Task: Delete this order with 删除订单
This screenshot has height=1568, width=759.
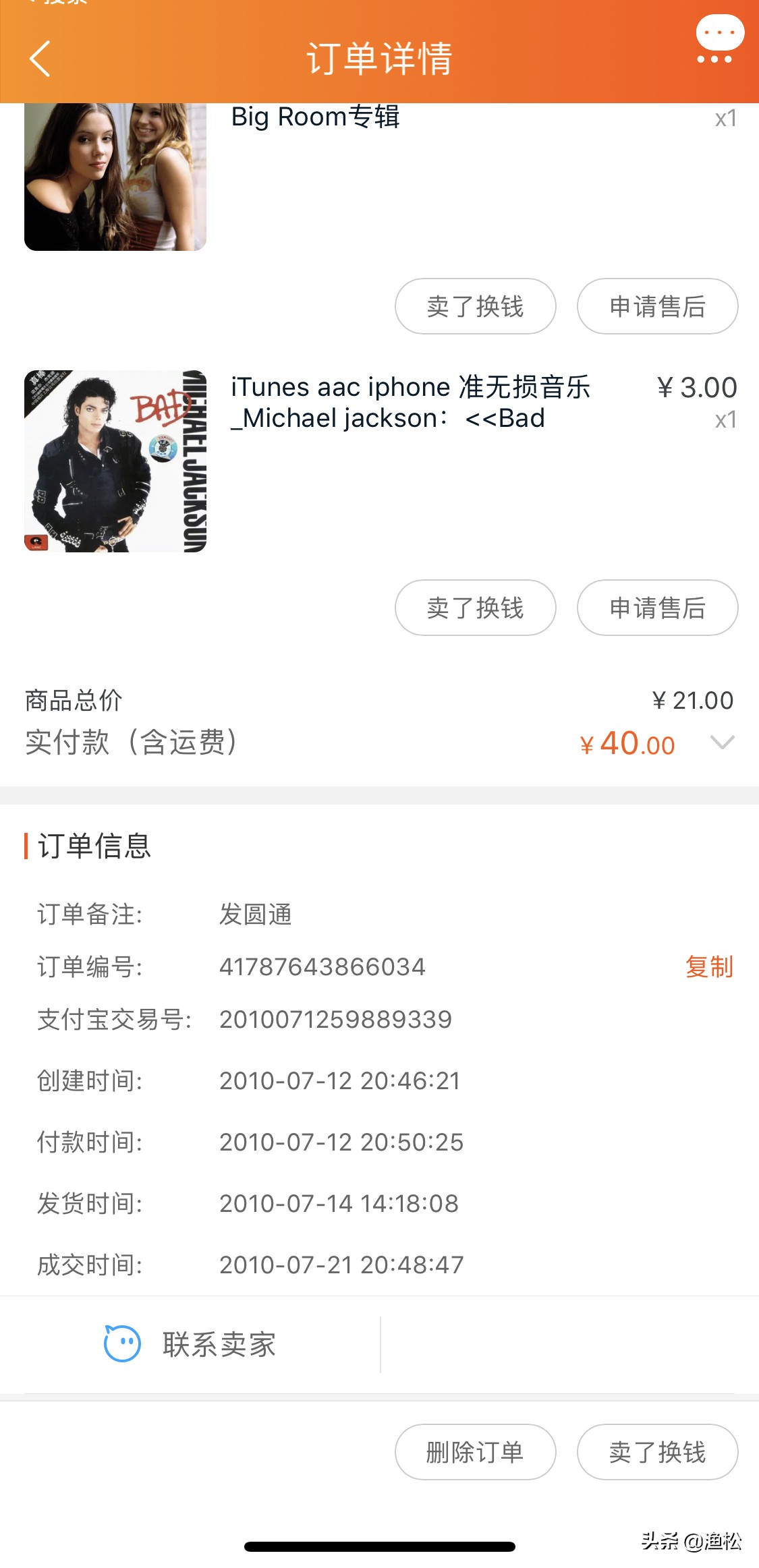Action: (475, 1452)
